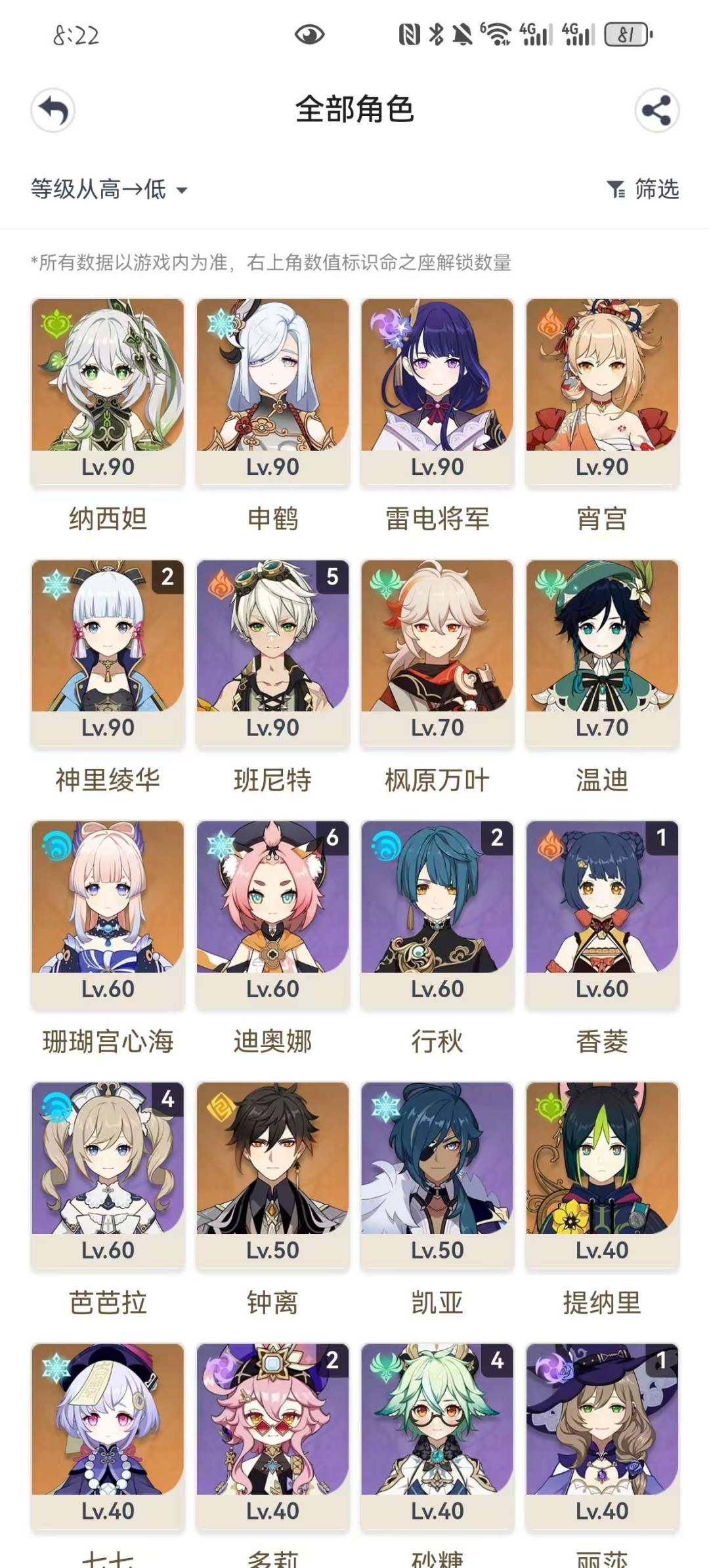View 凯亚 character details
The width and height of the screenshot is (709, 1568).
click(437, 1174)
